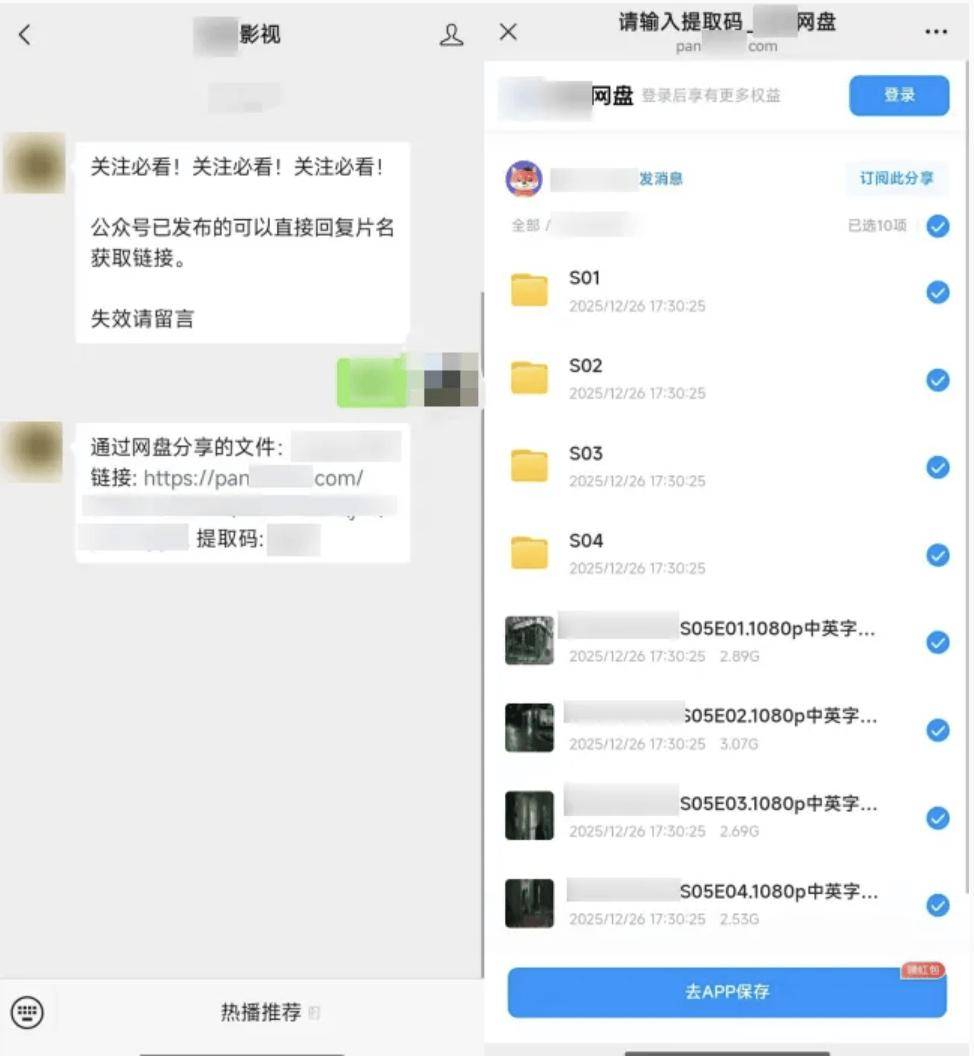Switch to keyboard input in chat
This screenshot has width=974, height=1056.
click(x=27, y=1012)
